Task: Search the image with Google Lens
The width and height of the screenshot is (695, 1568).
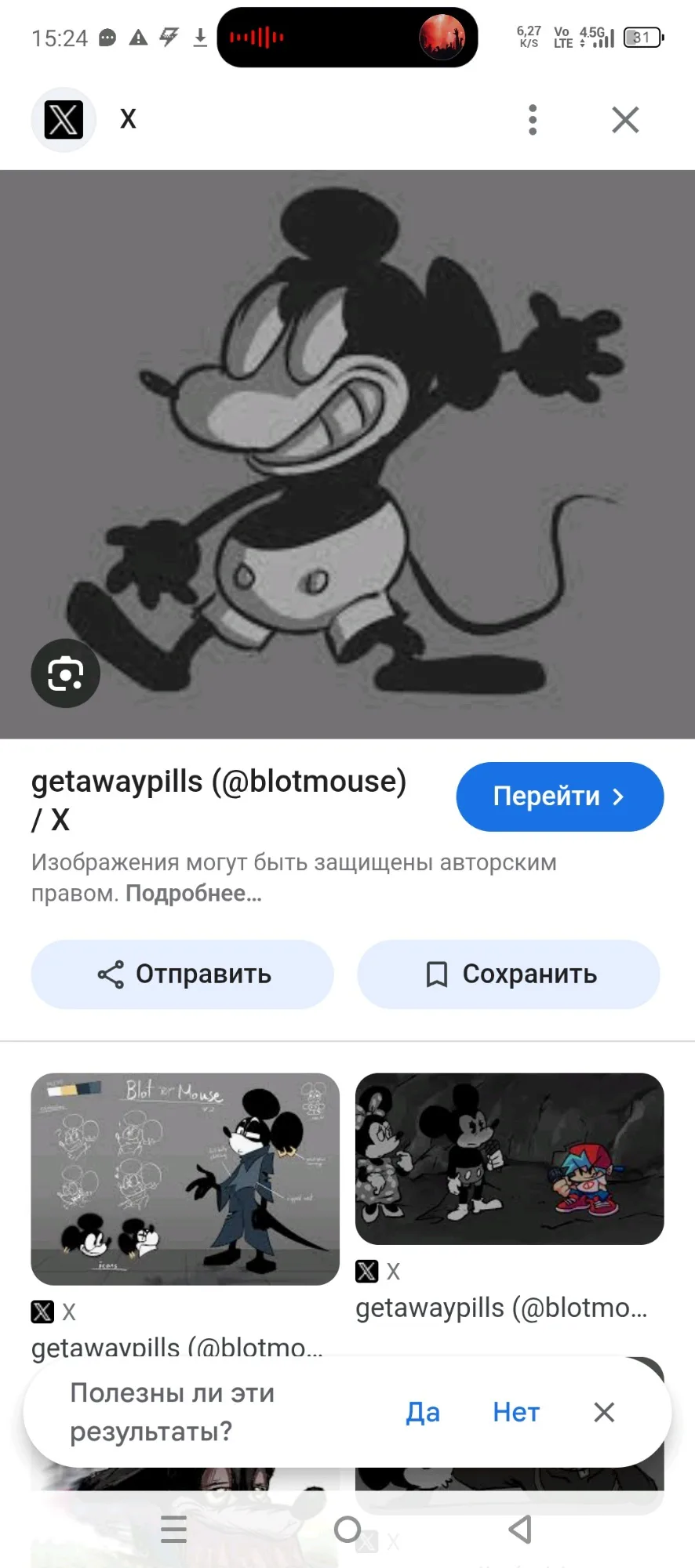Action: click(65, 673)
